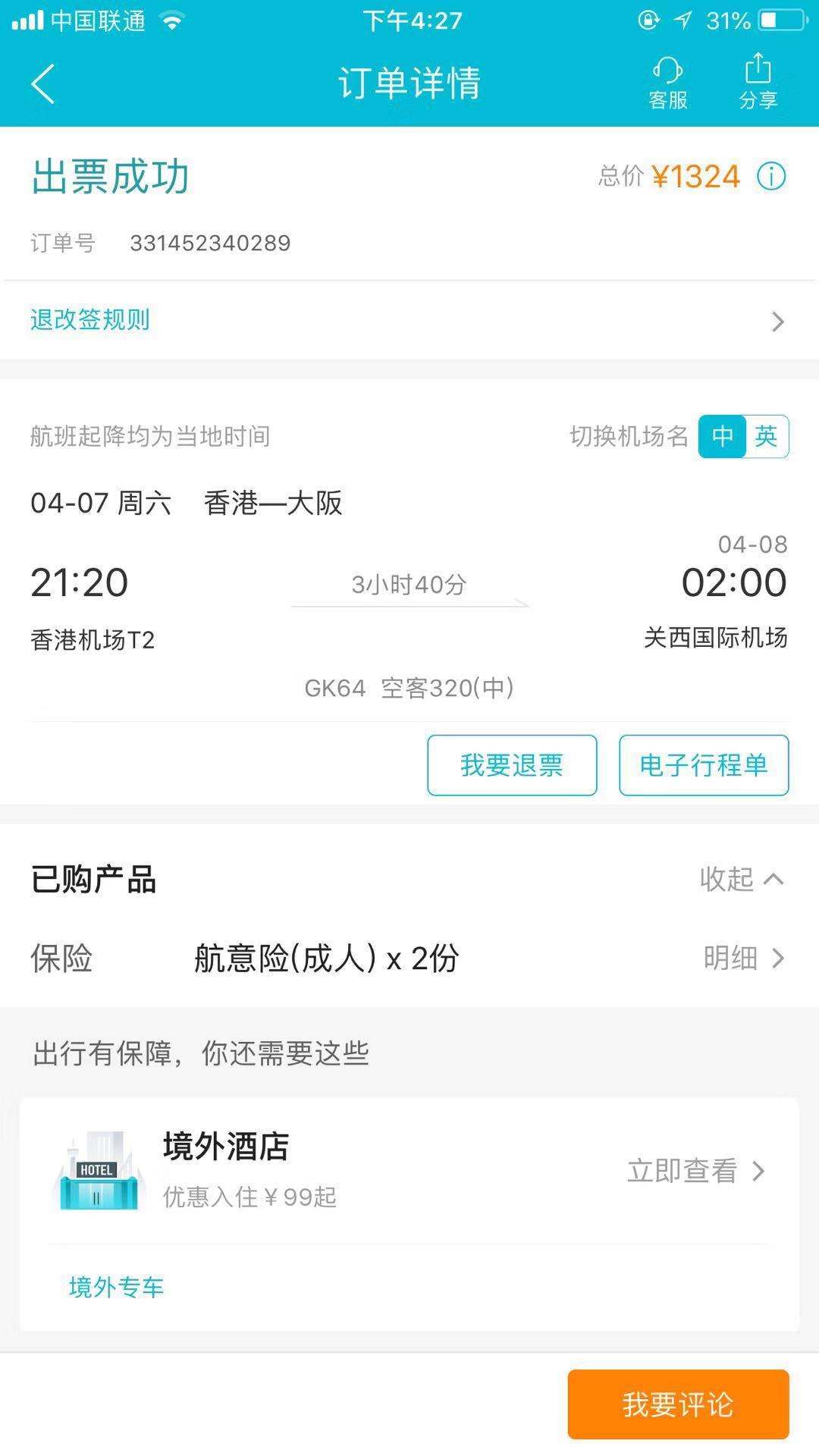This screenshot has width=819, height=1456.
Task: Tap the info icon next to 总价 ¥1324
Action: (x=771, y=177)
